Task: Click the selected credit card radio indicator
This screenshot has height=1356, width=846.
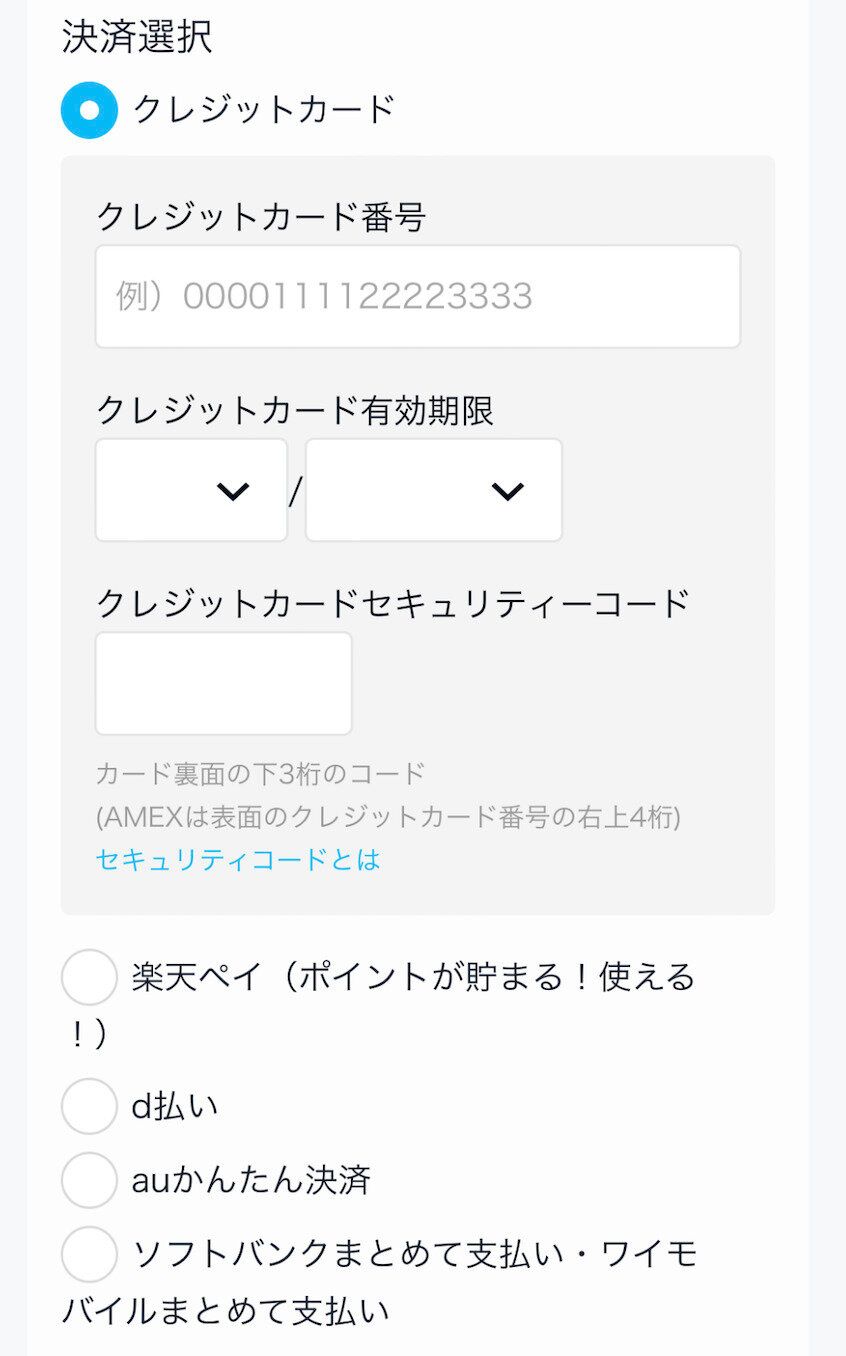Action: [88, 109]
